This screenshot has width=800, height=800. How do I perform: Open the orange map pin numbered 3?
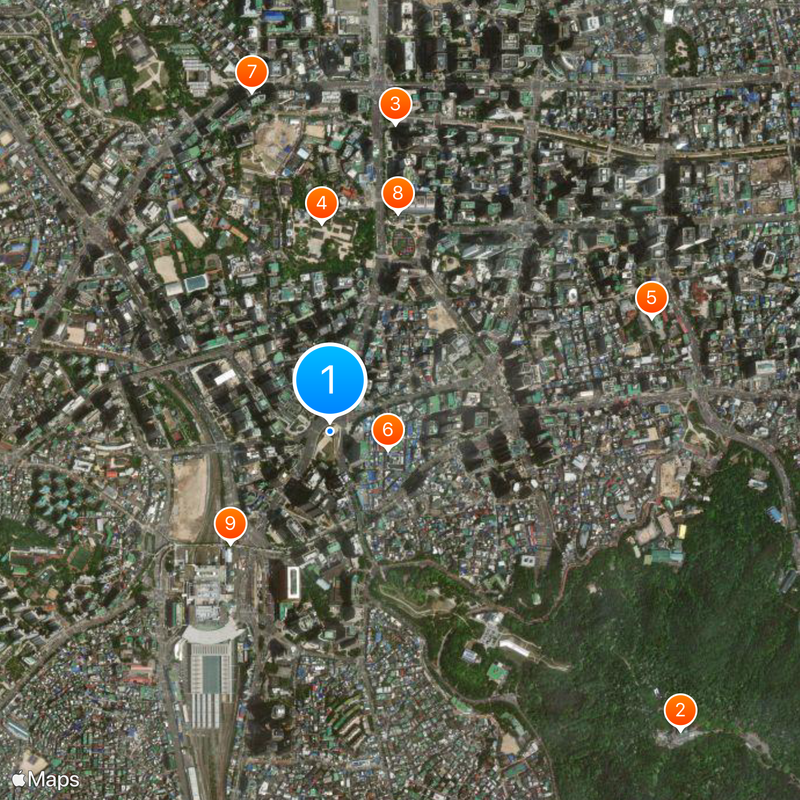(396, 103)
